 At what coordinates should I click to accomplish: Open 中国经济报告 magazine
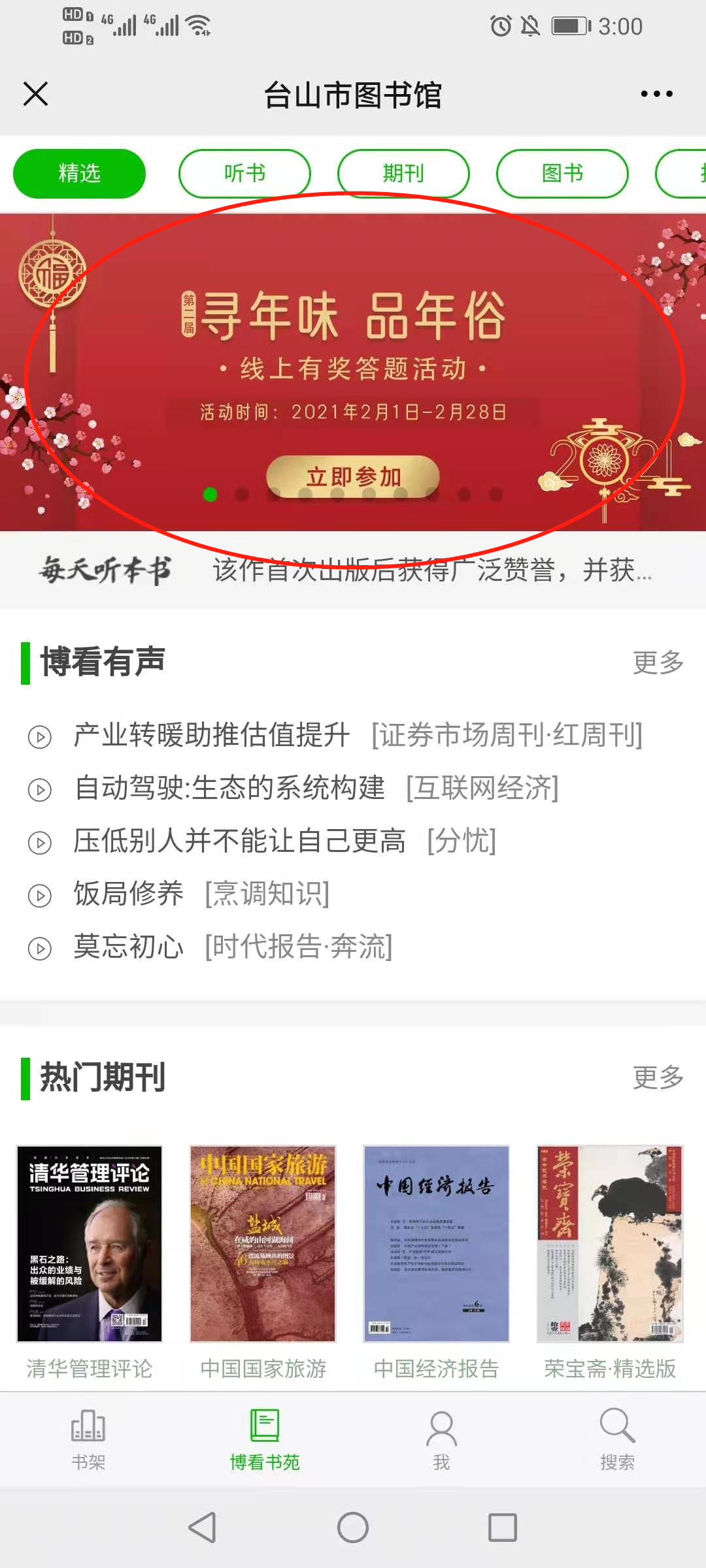[436, 1244]
